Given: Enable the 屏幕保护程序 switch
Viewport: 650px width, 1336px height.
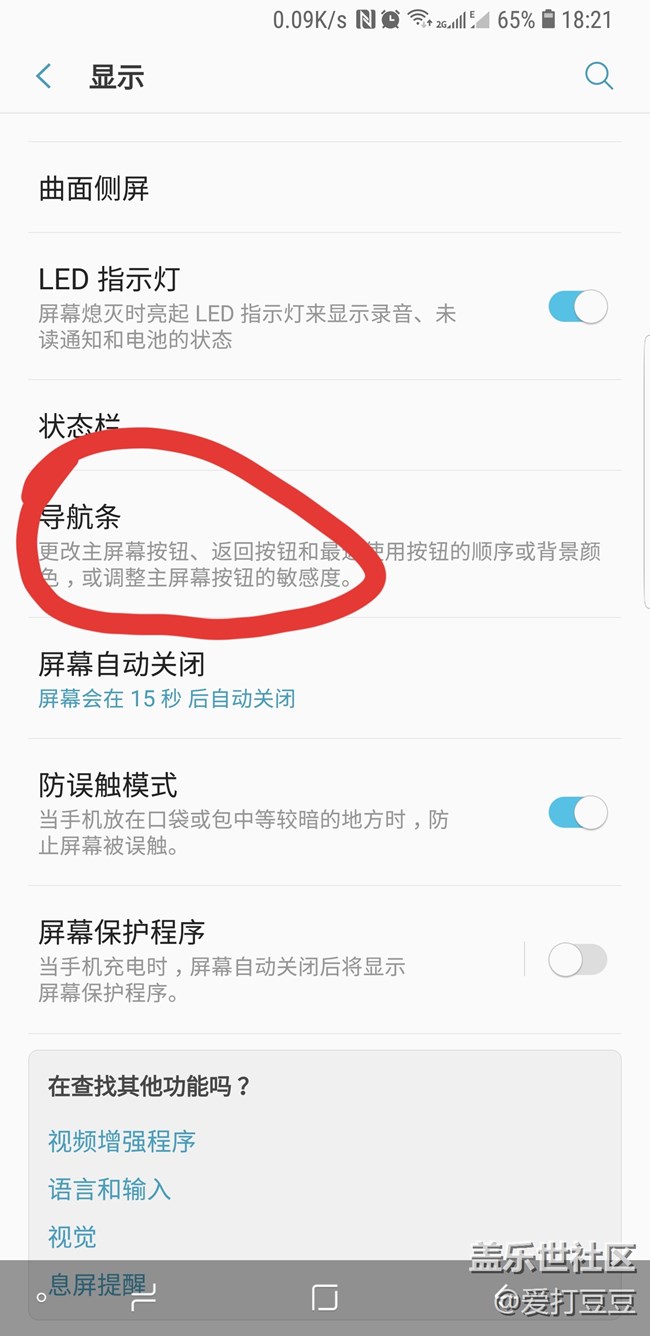Looking at the screenshot, I should tap(577, 960).
